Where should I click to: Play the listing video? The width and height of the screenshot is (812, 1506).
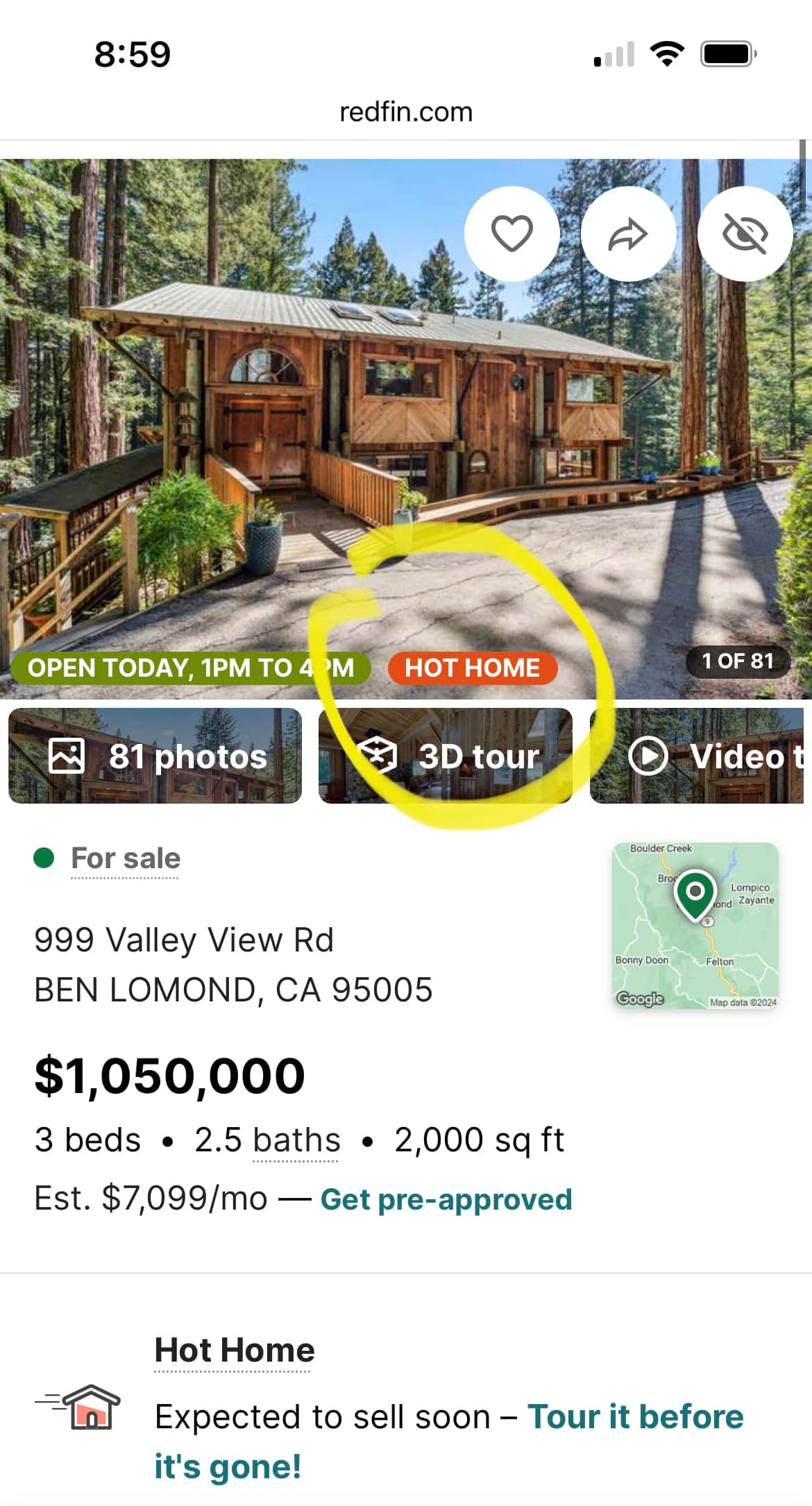(697, 756)
